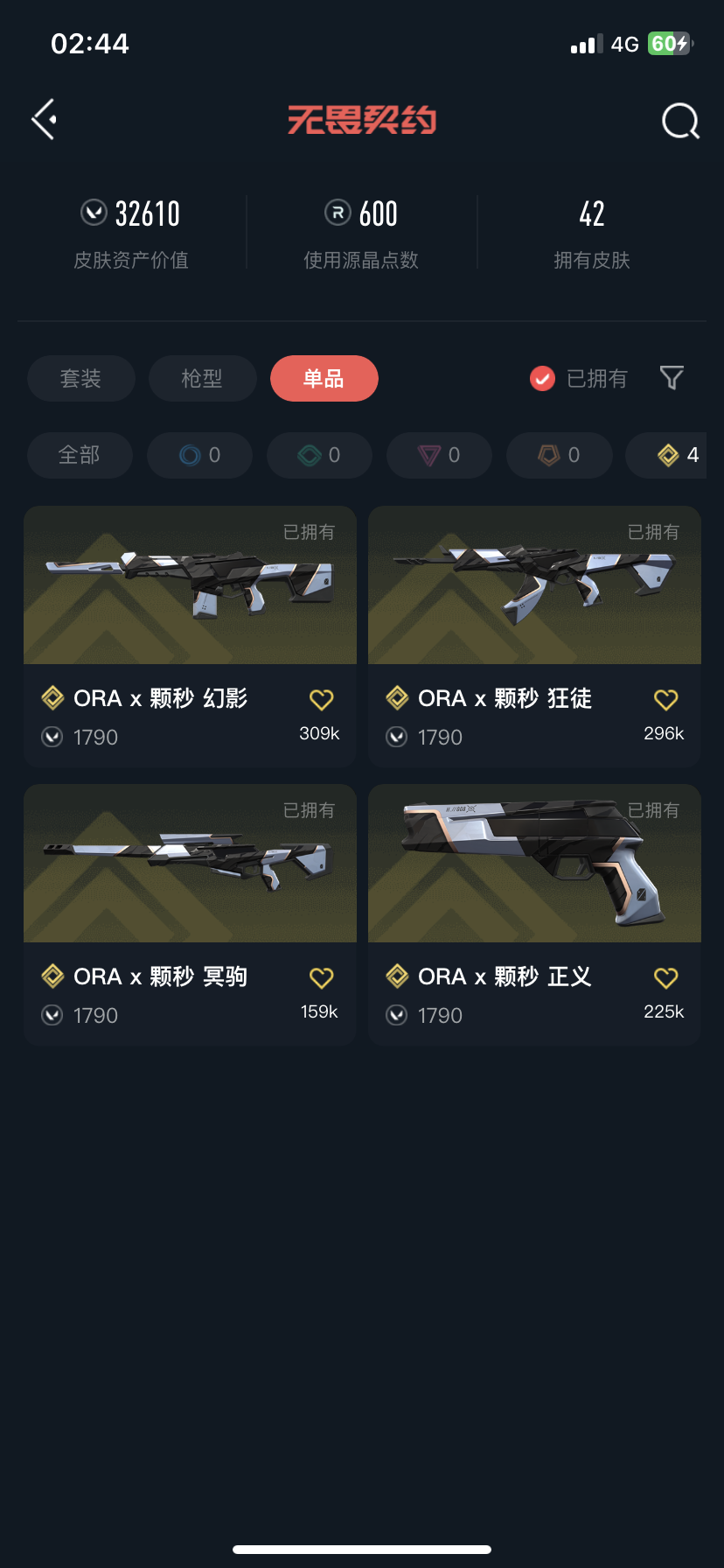Favorite the ORA x 颗秒 狂徒 skin
Image resolution: width=724 pixels, height=1568 pixels.
tap(665, 700)
